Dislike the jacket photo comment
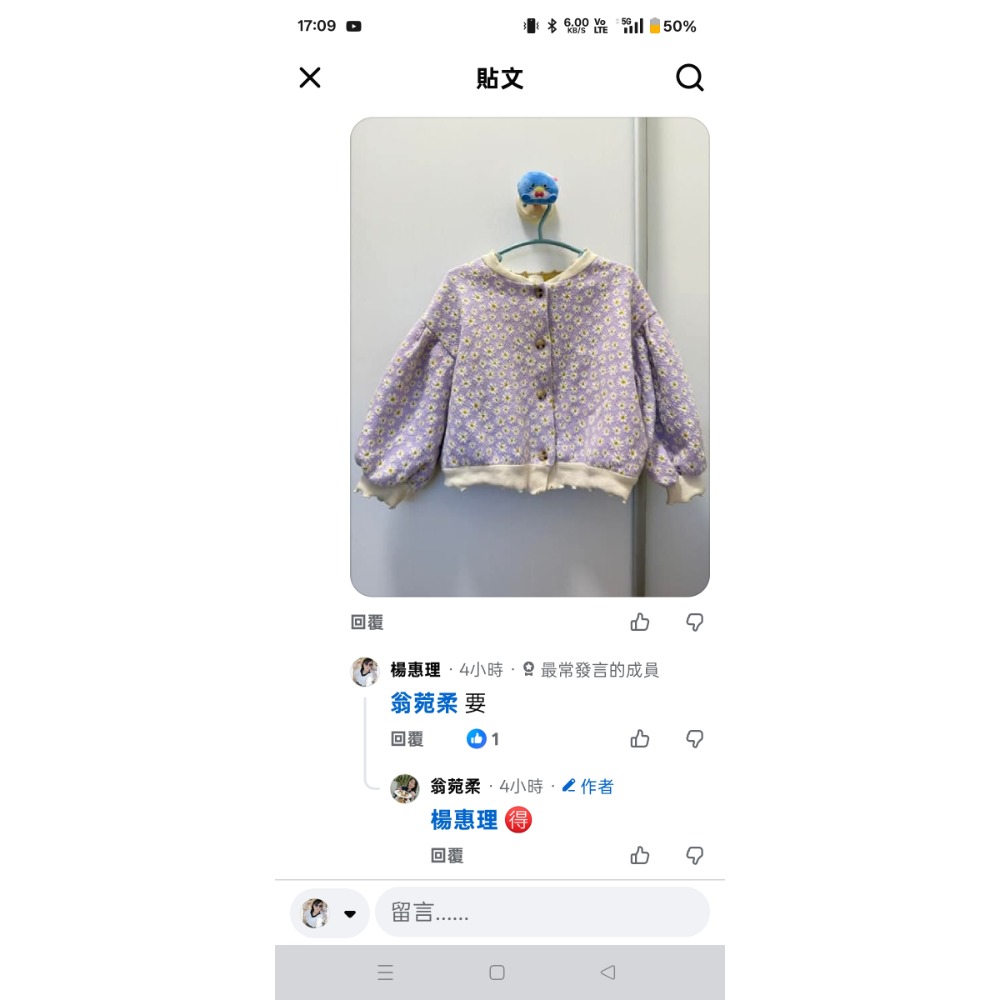Screen dimensions: 1000x1000 695,622
